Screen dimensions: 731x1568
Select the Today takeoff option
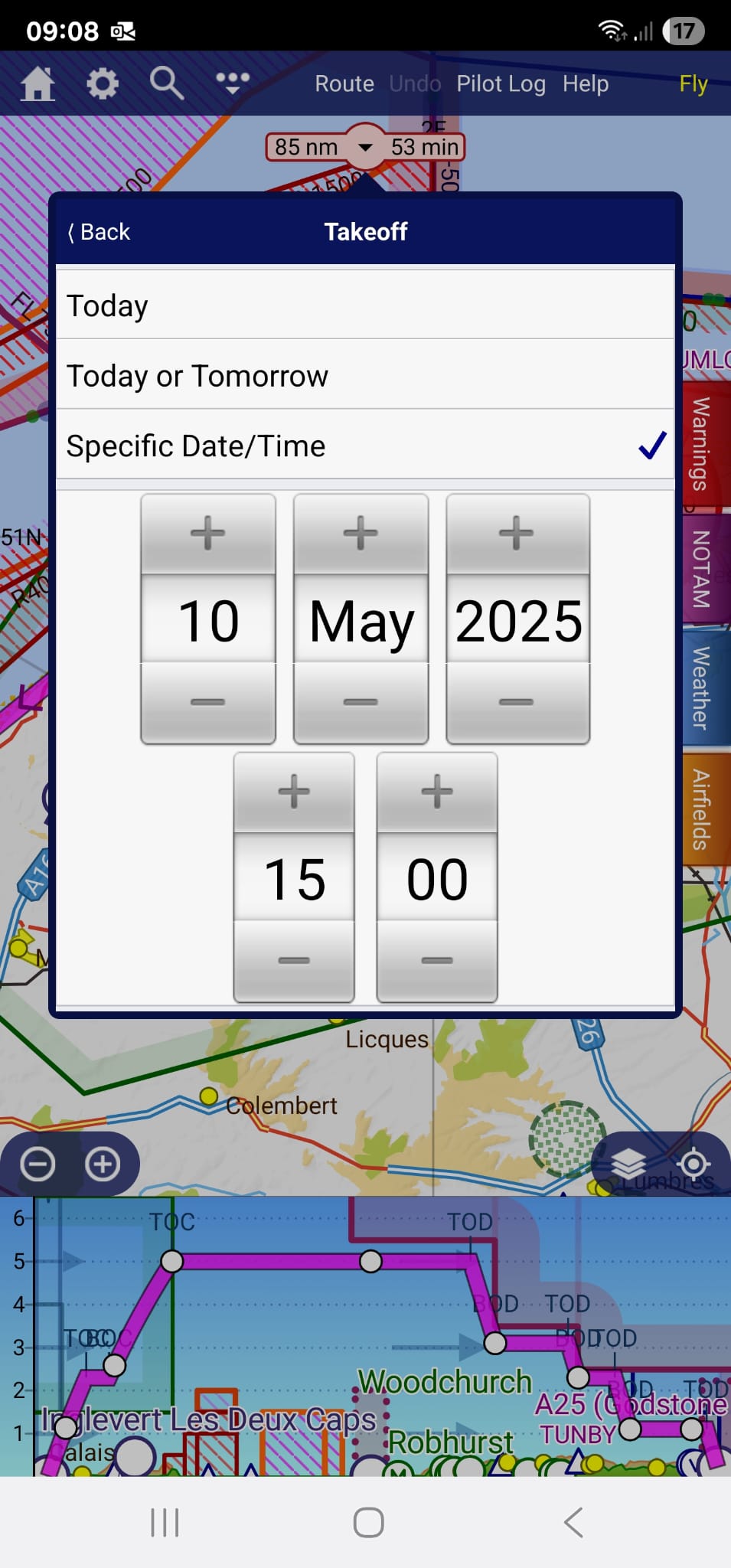tap(364, 305)
